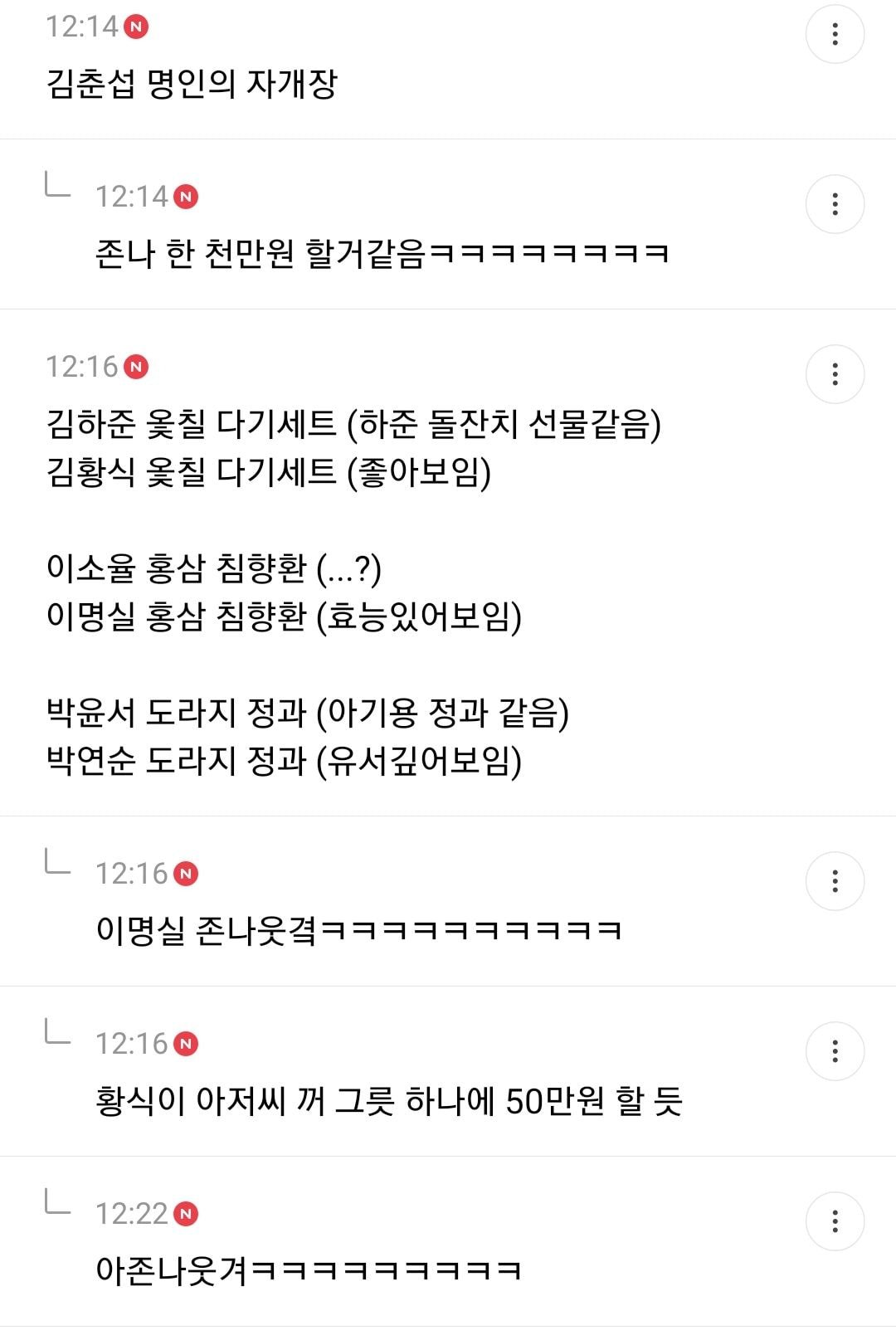Open overflow menu for '황식이 아저씨' reply
Image resolution: width=896 pixels, height=1335 pixels.
(x=835, y=1051)
